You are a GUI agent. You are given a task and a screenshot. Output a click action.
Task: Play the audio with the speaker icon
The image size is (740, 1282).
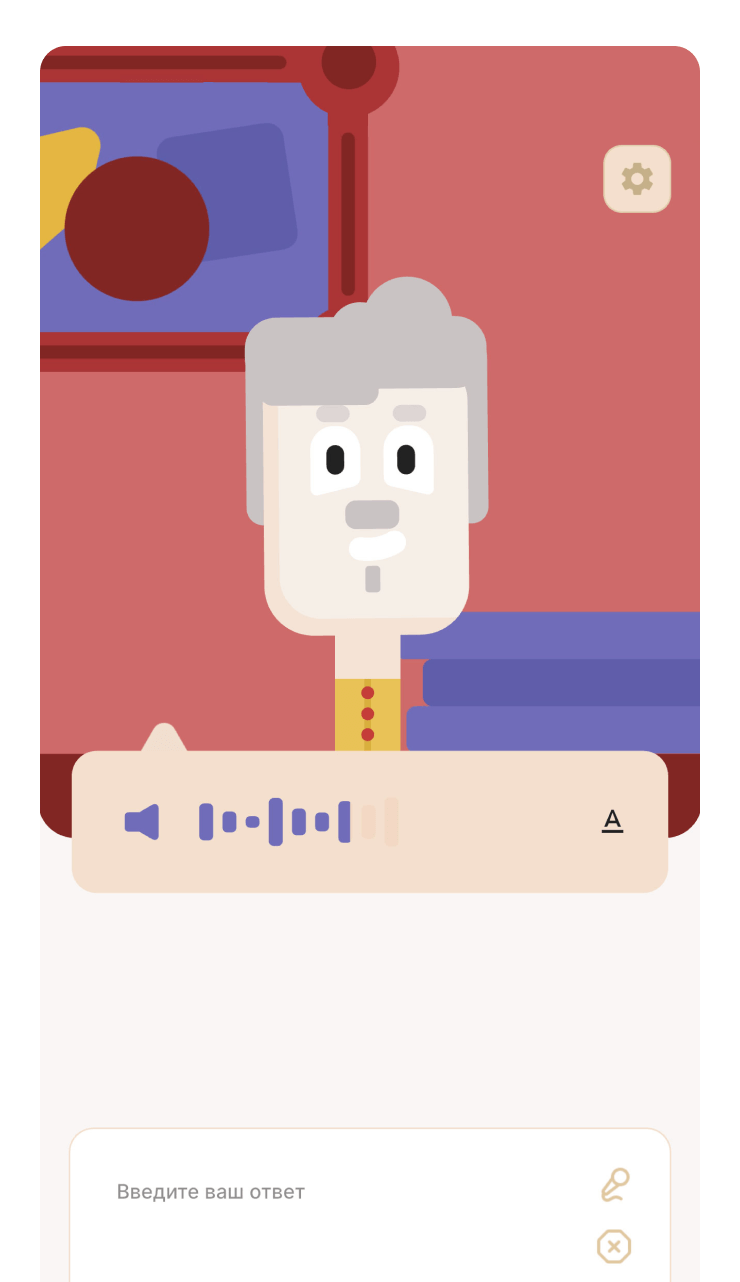pos(142,822)
